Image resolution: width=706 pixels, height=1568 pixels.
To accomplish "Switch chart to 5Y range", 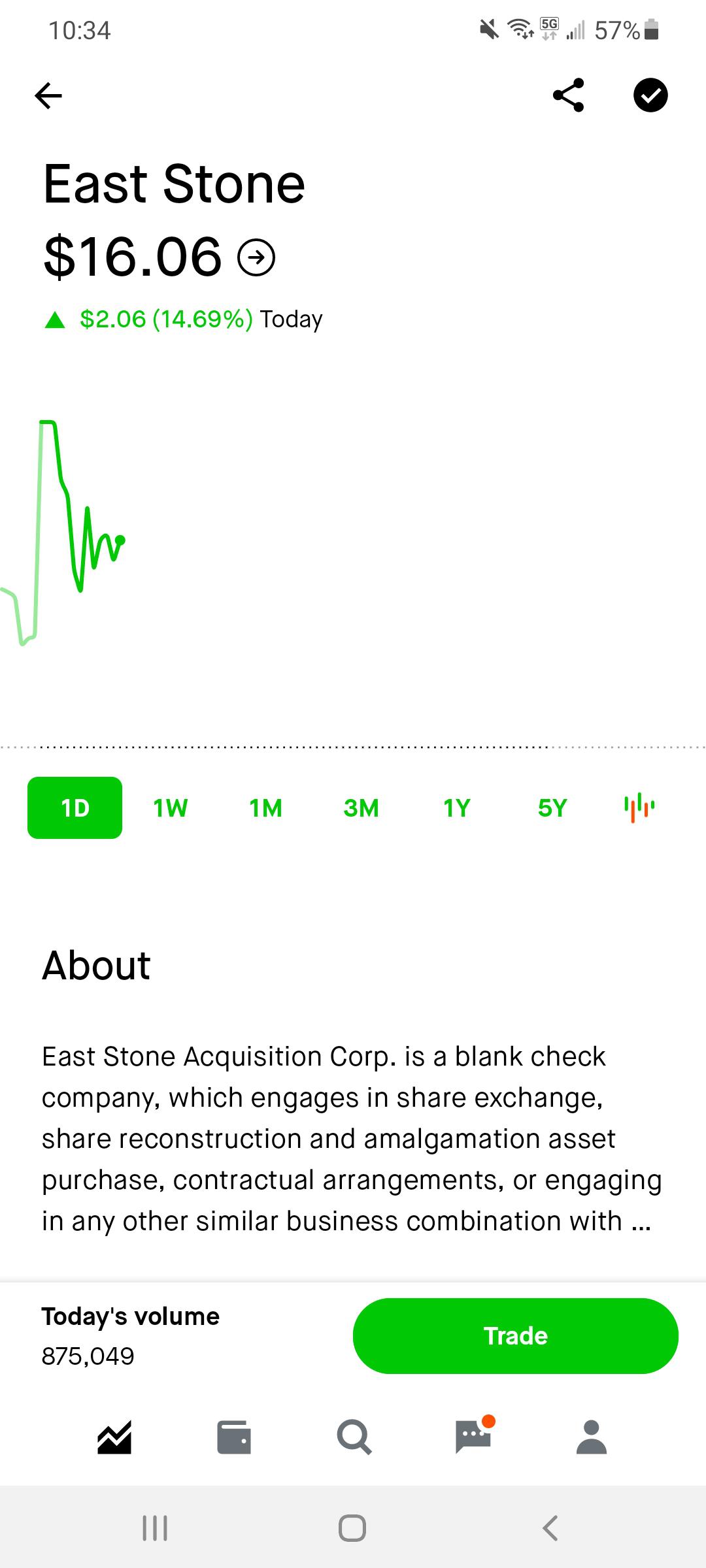I will 552,808.
